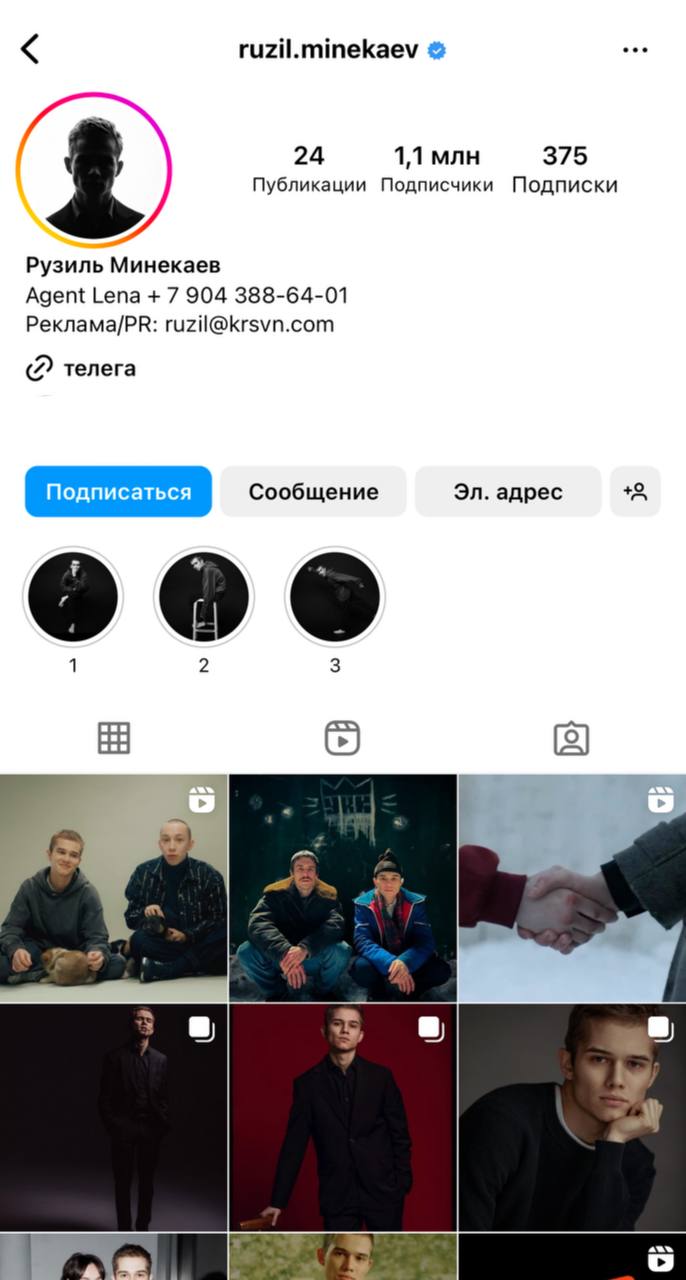The image size is (686, 1280).
Task: Open the three-dot overflow menu
Action: click(x=635, y=50)
